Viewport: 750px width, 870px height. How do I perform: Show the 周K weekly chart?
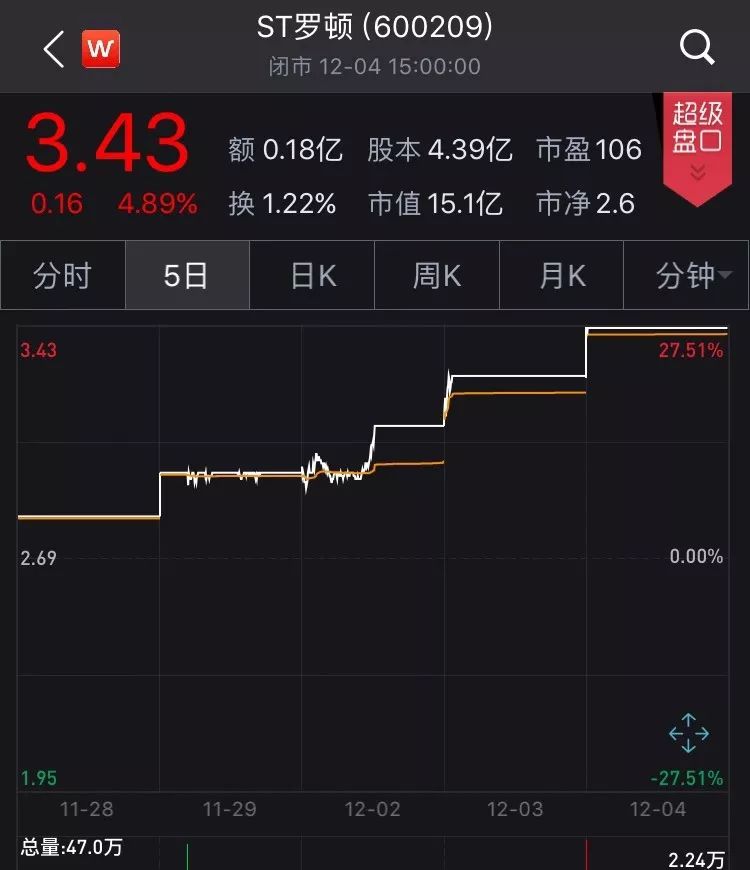(437, 275)
